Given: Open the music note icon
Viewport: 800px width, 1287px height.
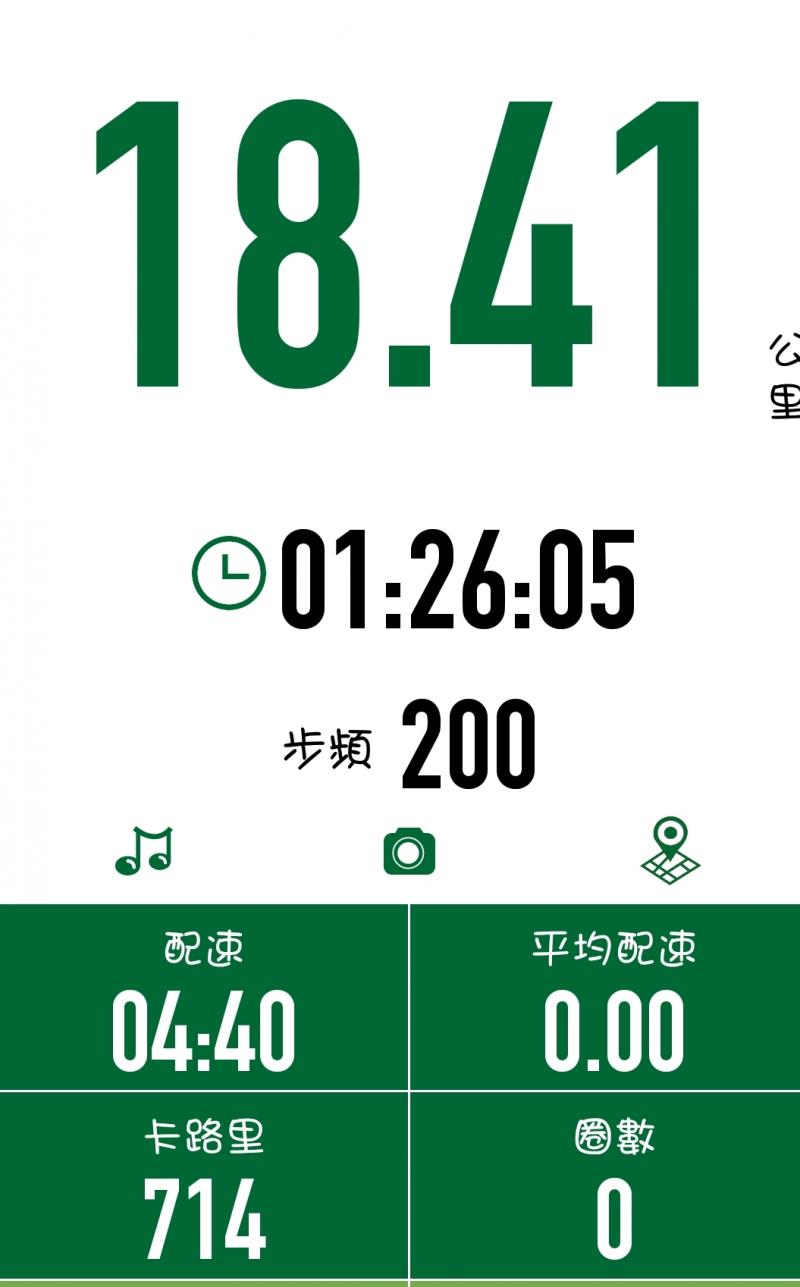Looking at the screenshot, I should pyautogui.click(x=144, y=851).
